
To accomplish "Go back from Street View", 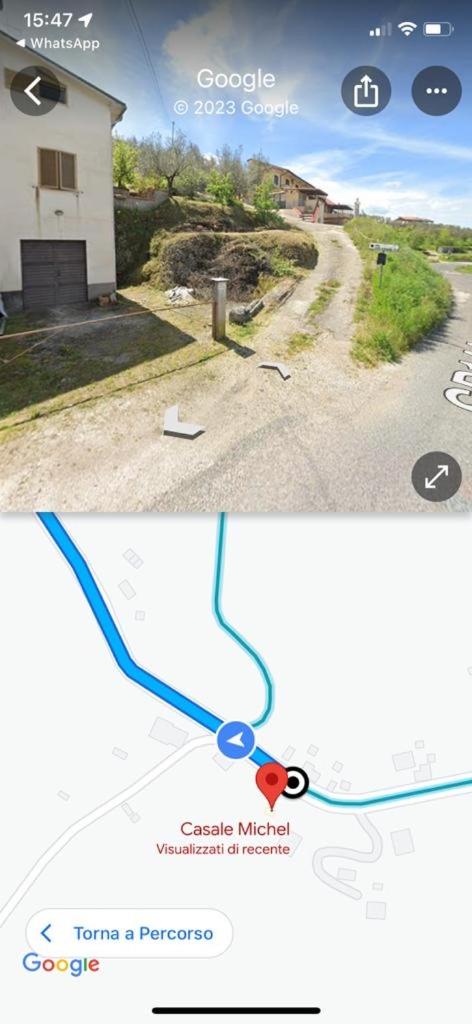I will pos(35,91).
